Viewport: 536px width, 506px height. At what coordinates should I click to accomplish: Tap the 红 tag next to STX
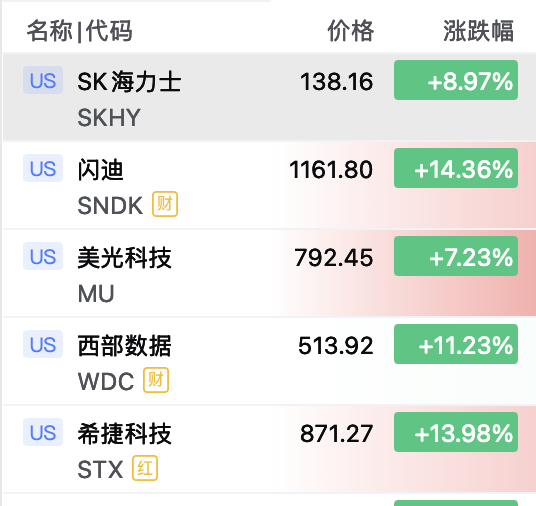point(145,468)
